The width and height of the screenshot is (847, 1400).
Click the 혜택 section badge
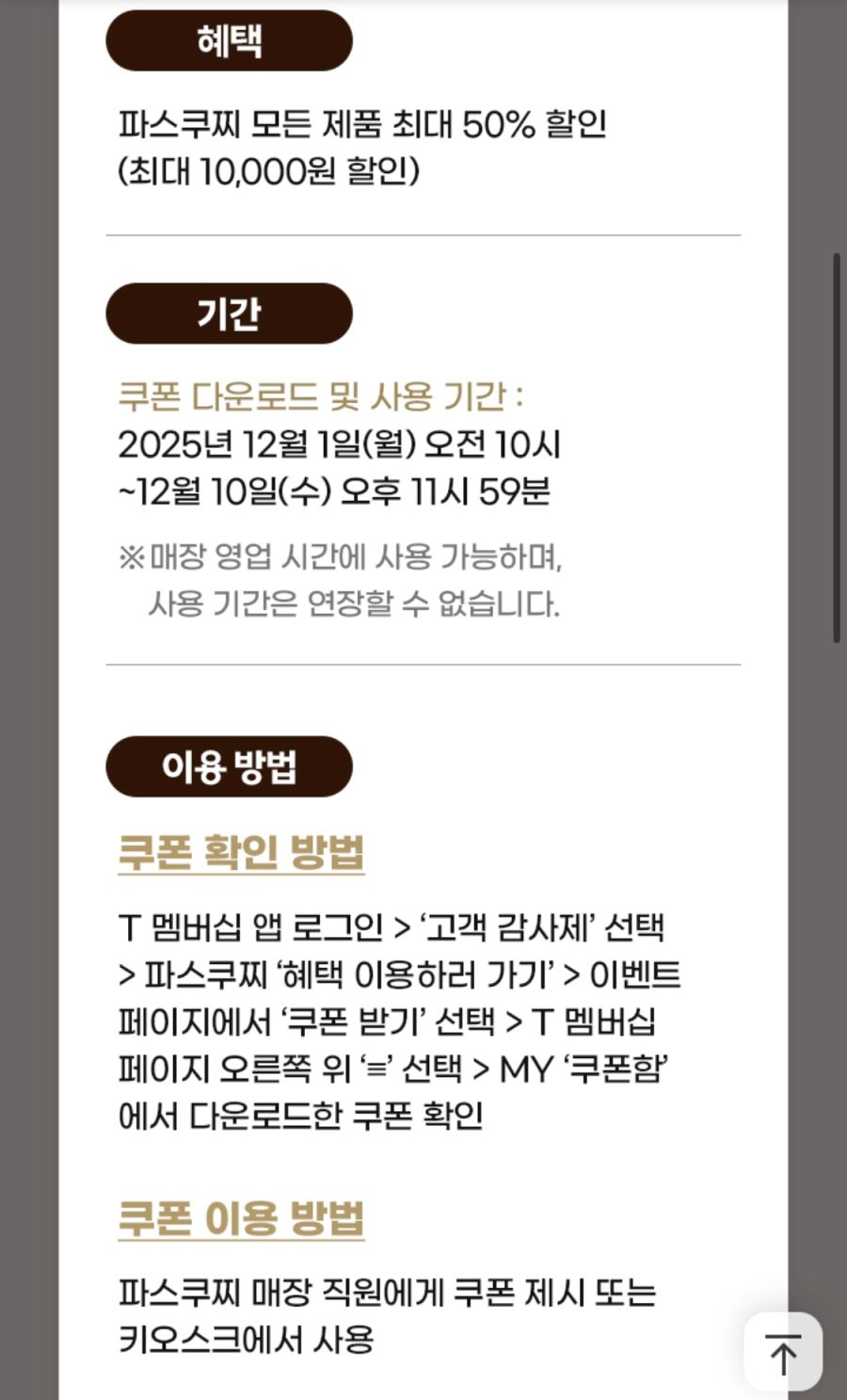tap(230, 40)
